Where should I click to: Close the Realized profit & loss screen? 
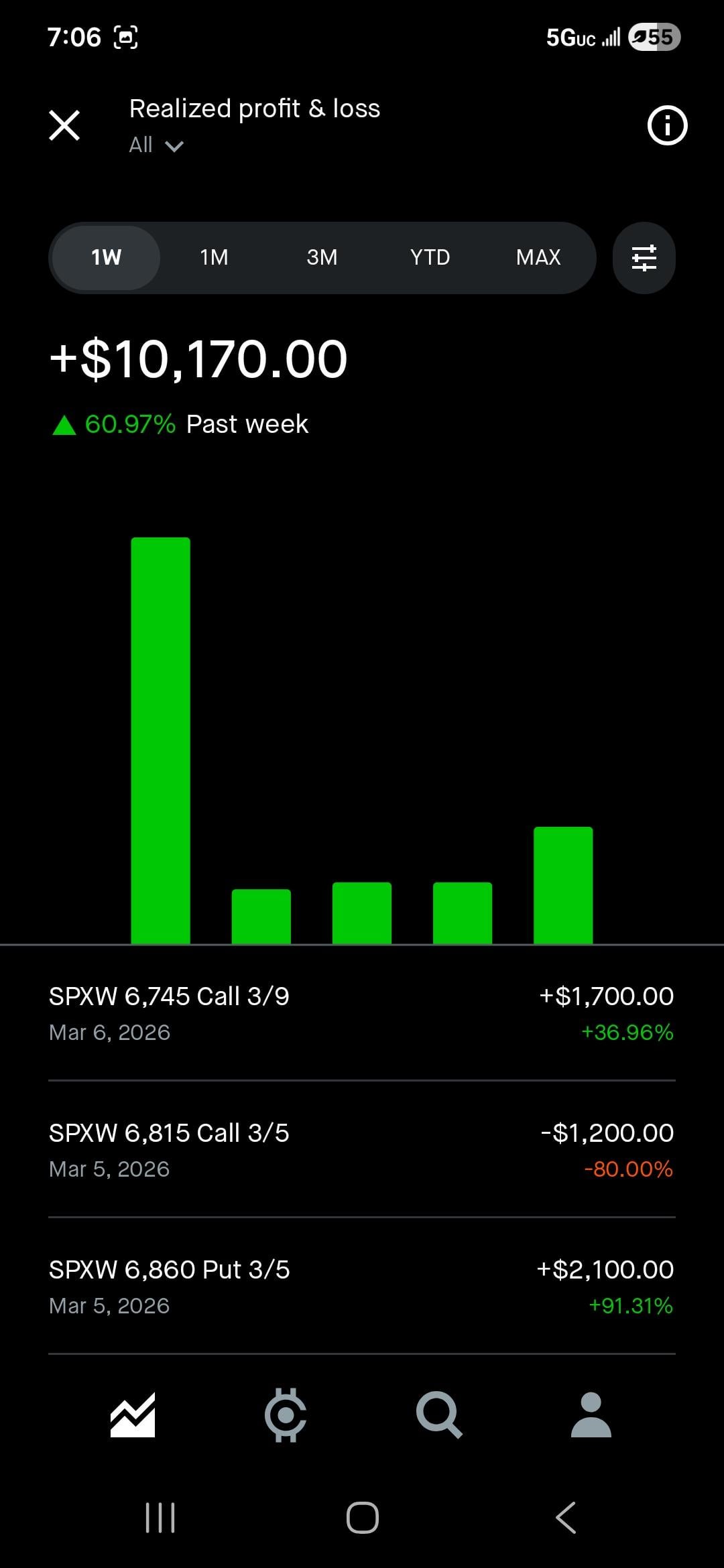(x=64, y=125)
